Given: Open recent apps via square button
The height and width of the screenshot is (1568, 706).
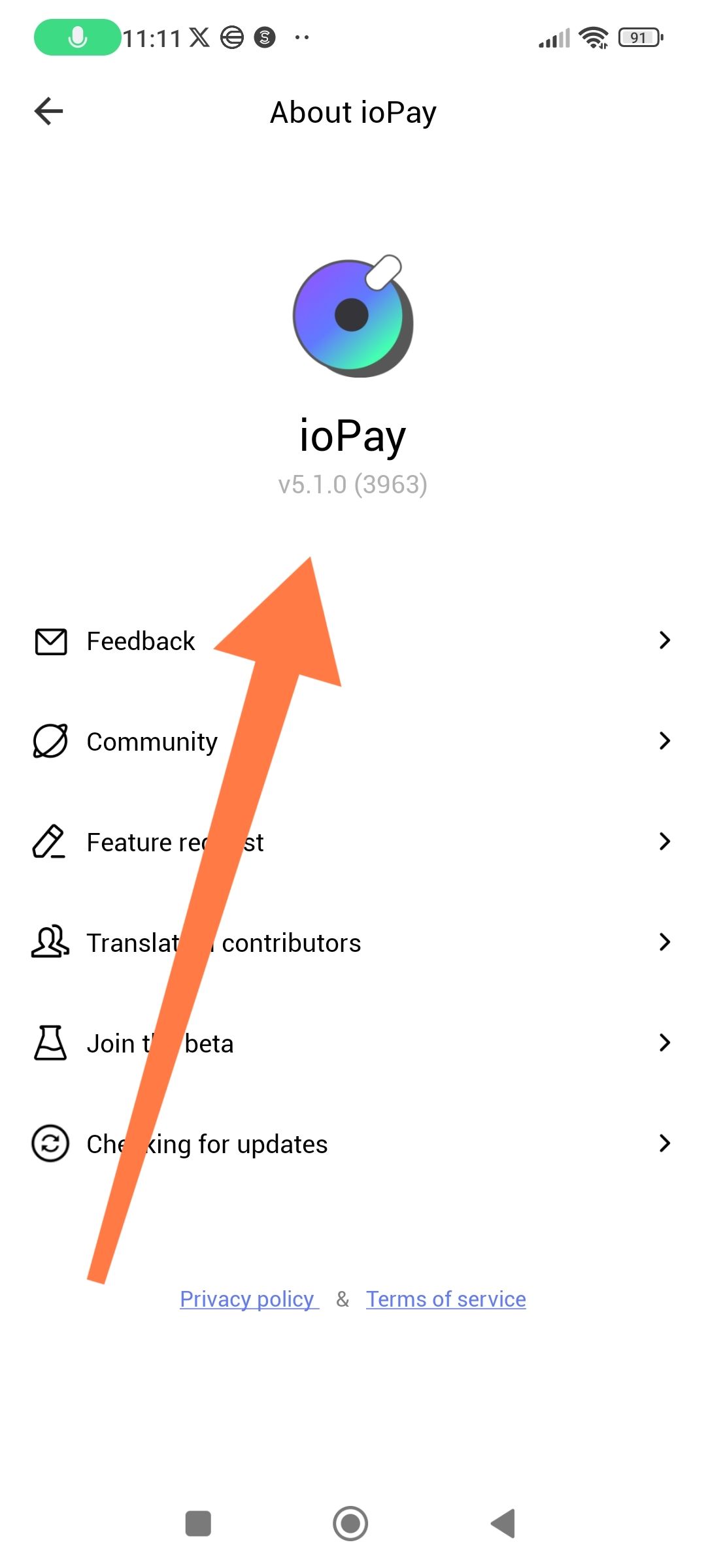Looking at the screenshot, I should [x=198, y=1524].
